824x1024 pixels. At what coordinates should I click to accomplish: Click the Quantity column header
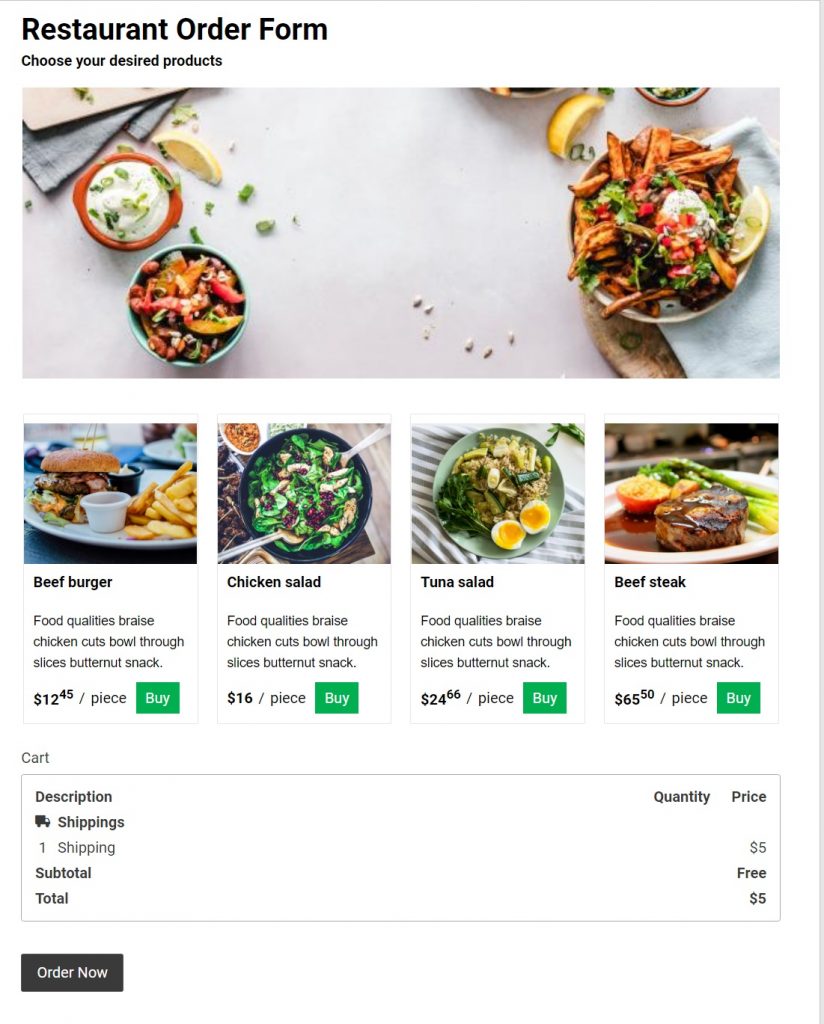682,796
